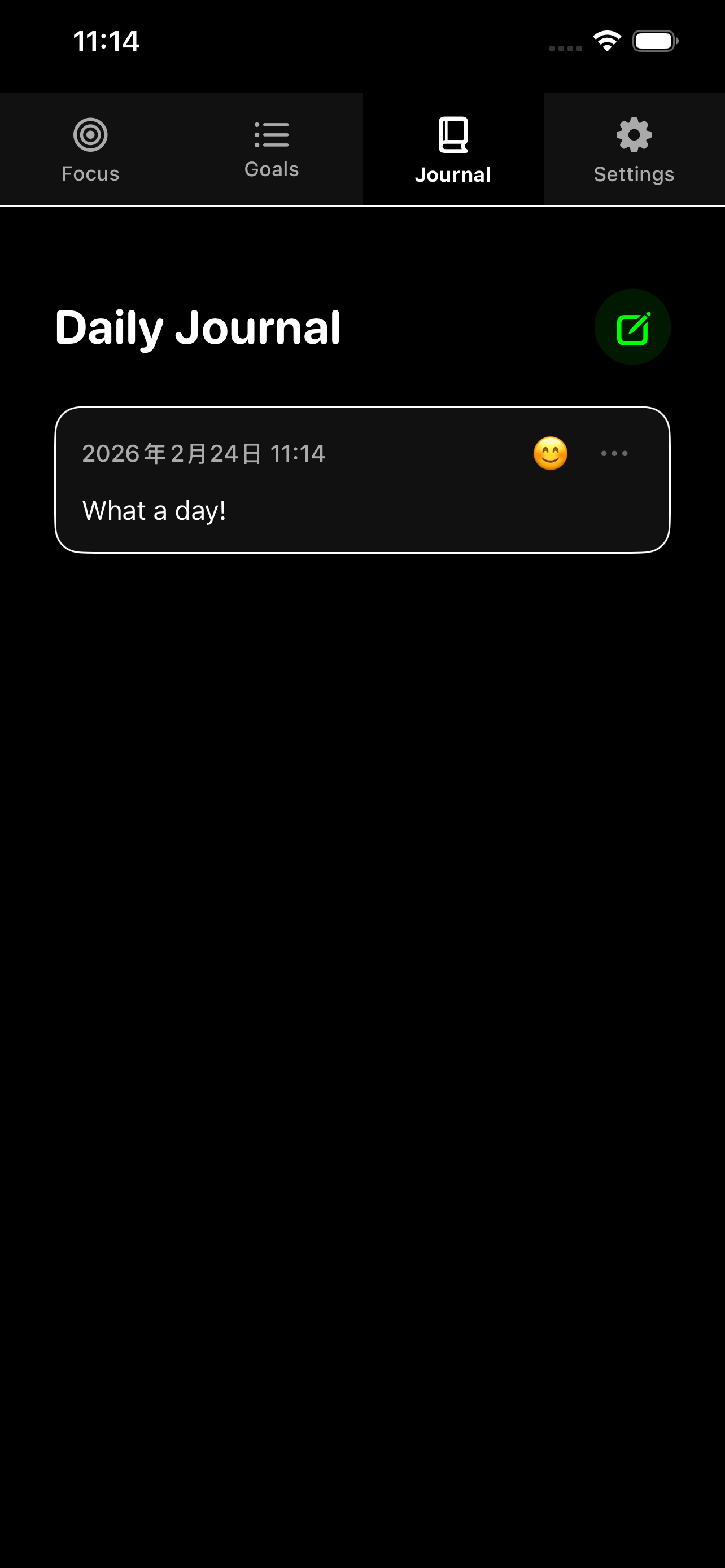The image size is (725, 1568).
Task: Open more options for "What a day!" entry
Action: pyautogui.click(x=614, y=453)
